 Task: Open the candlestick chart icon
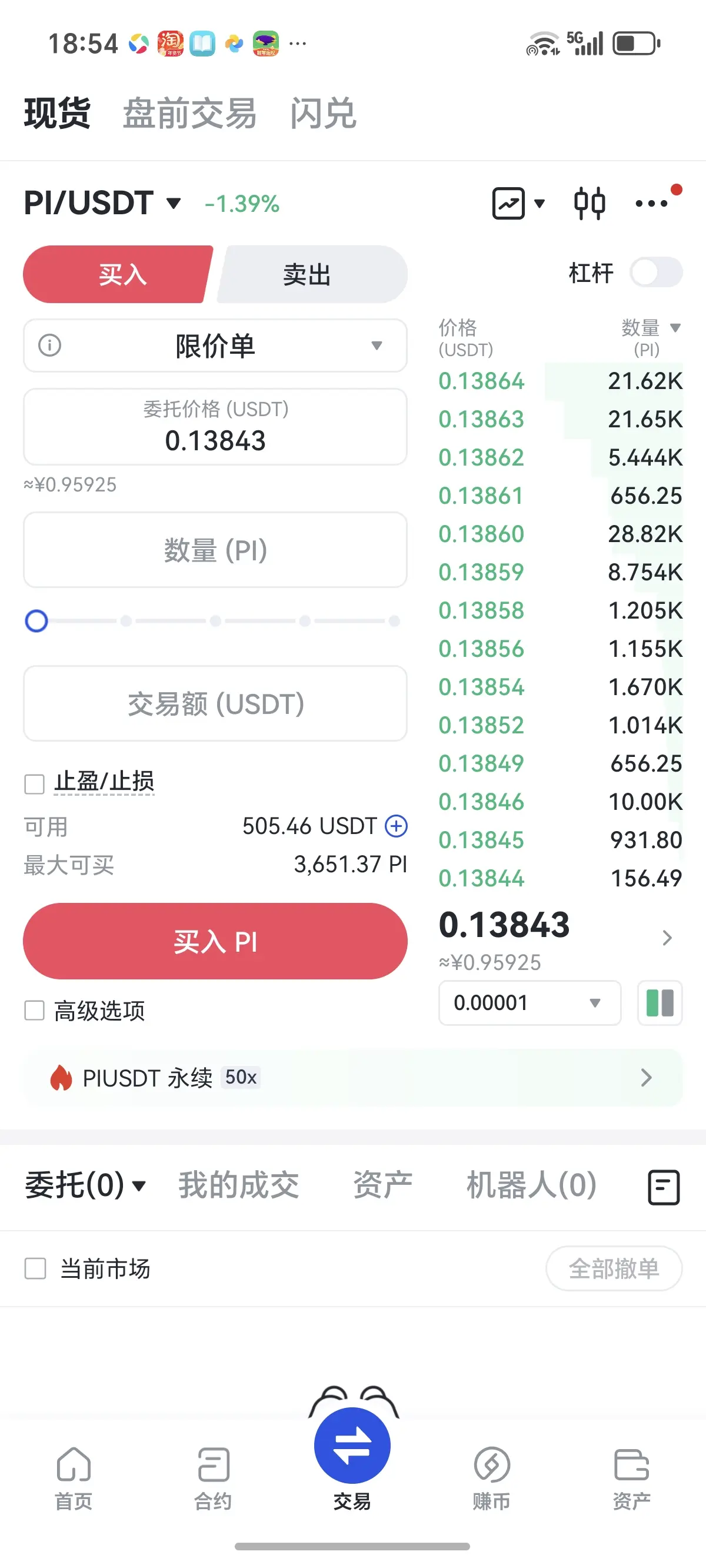click(x=589, y=203)
